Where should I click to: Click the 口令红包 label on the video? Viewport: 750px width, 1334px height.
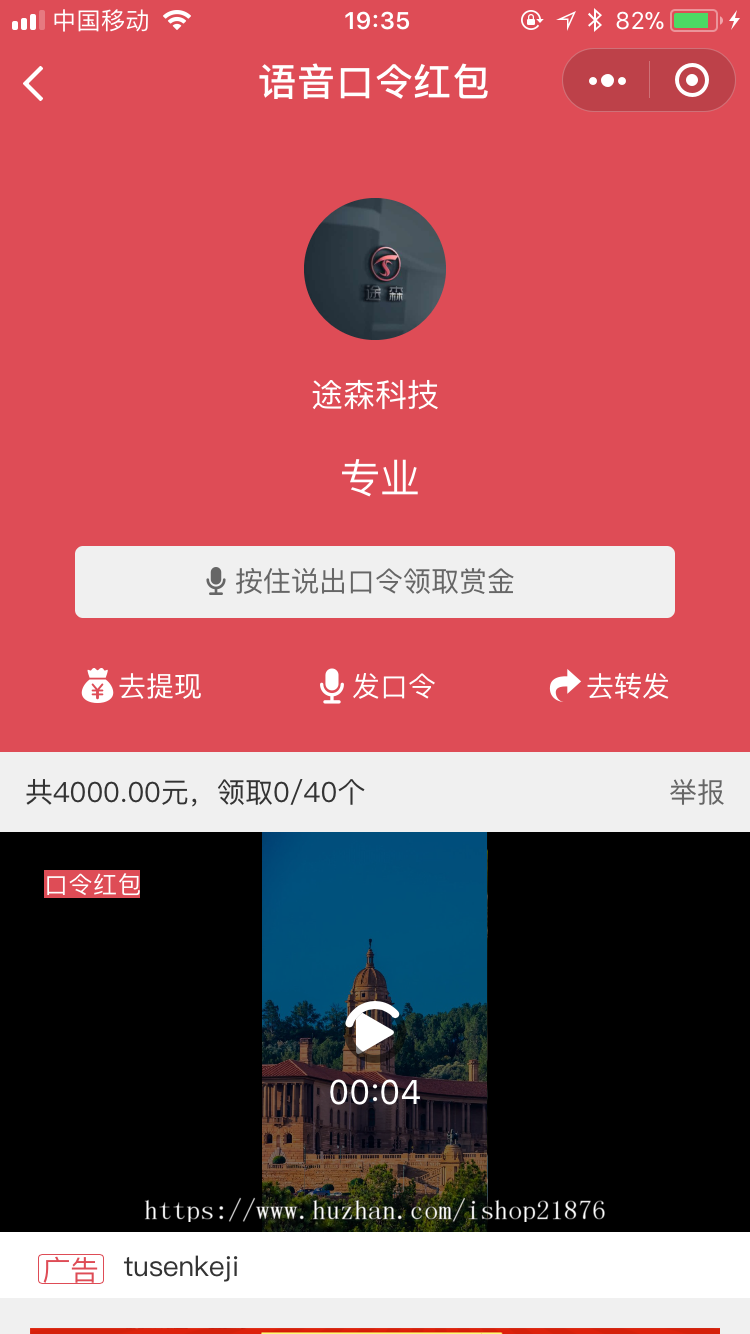point(92,884)
